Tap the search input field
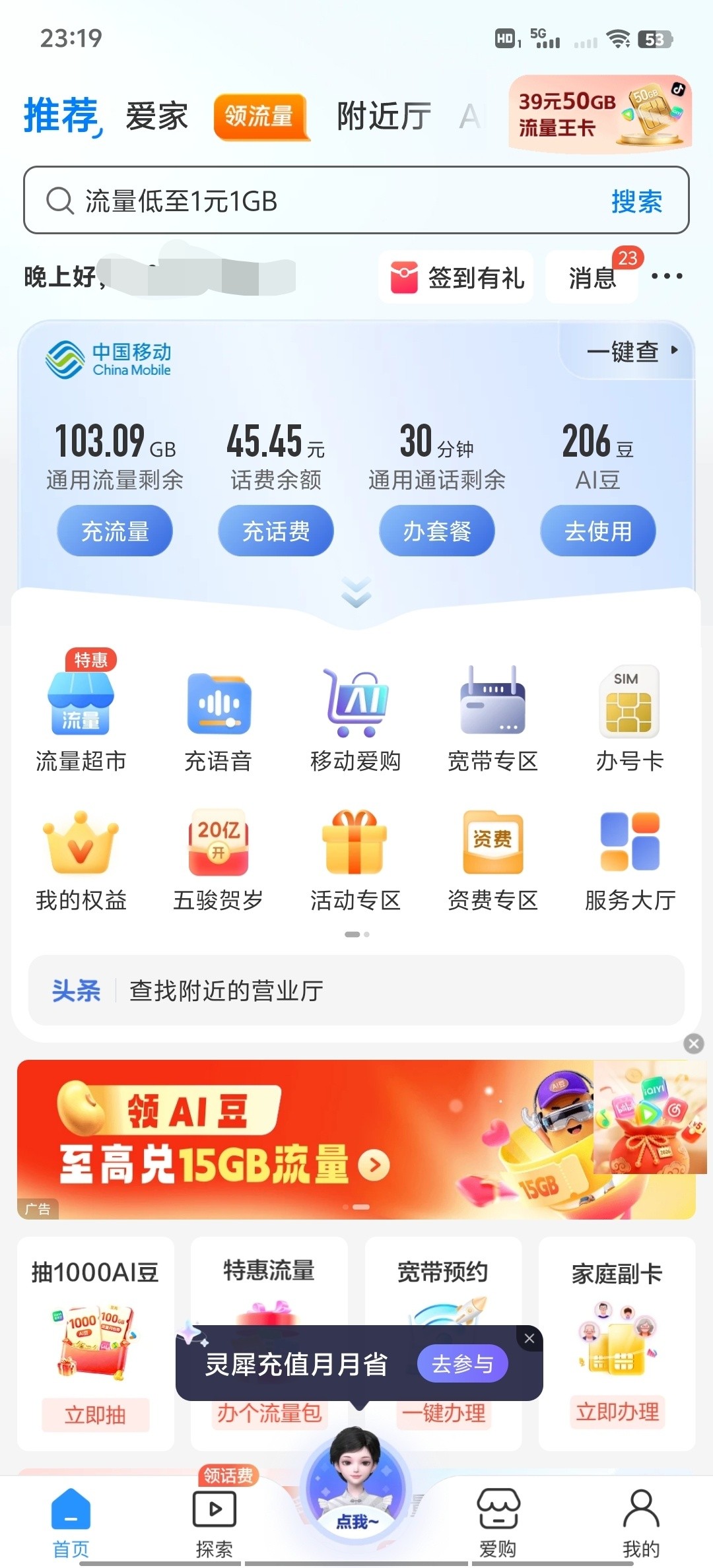 coord(297,200)
